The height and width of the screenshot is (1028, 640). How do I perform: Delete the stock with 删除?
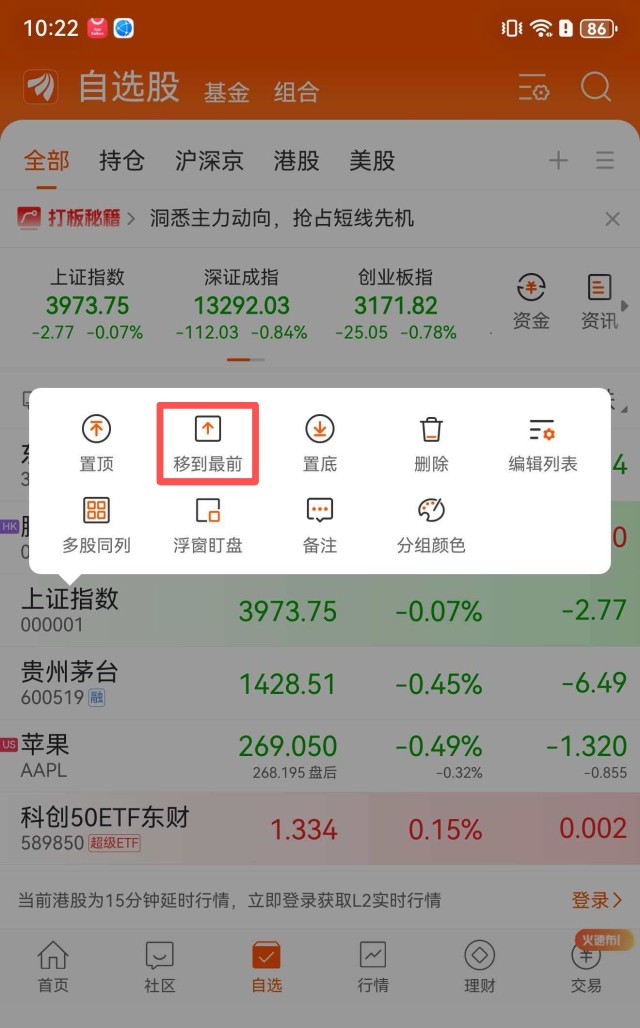tap(431, 443)
